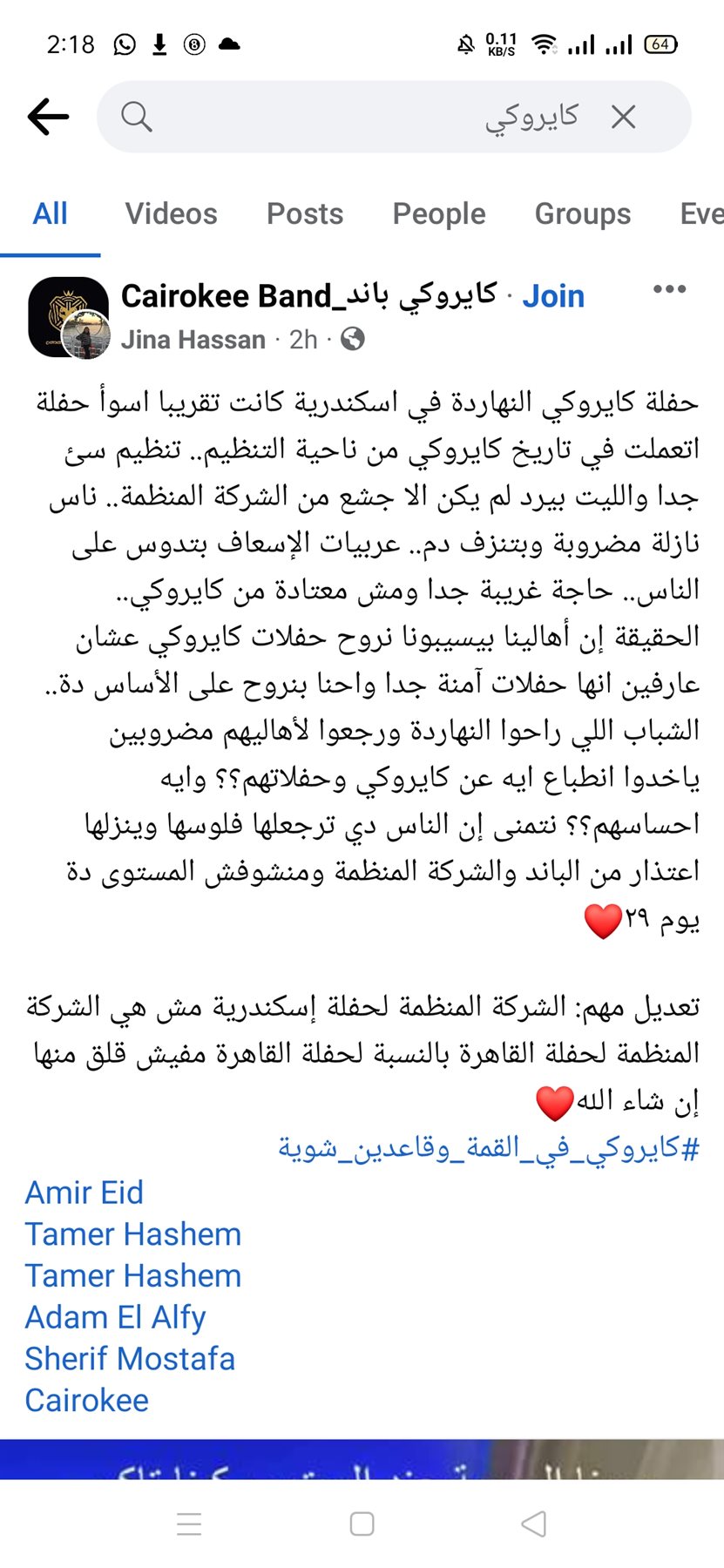The width and height of the screenshot is (724, 1568).
Task: Open the Cairokee Band group page
Action: (x=308, y=296)
